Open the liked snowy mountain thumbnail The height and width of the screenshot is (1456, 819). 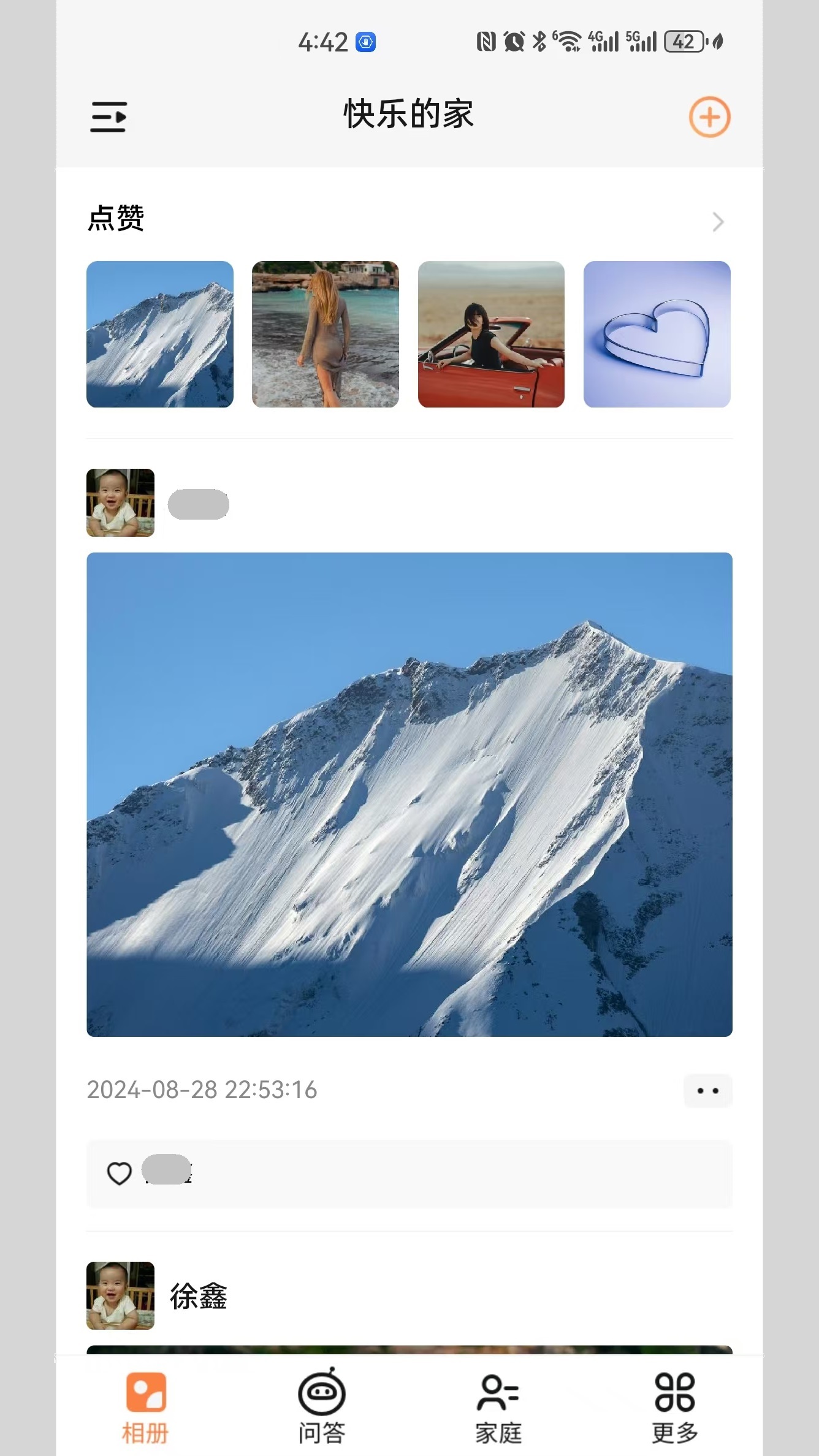pyautogui.click(x=160, y=334)
